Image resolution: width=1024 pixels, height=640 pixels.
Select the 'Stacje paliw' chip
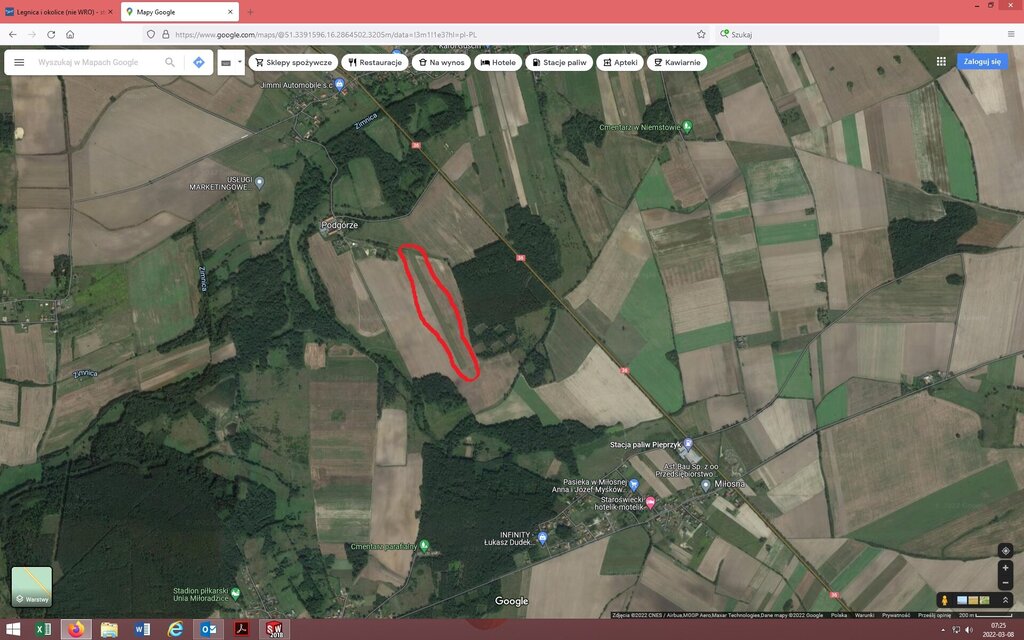(558, 62)
